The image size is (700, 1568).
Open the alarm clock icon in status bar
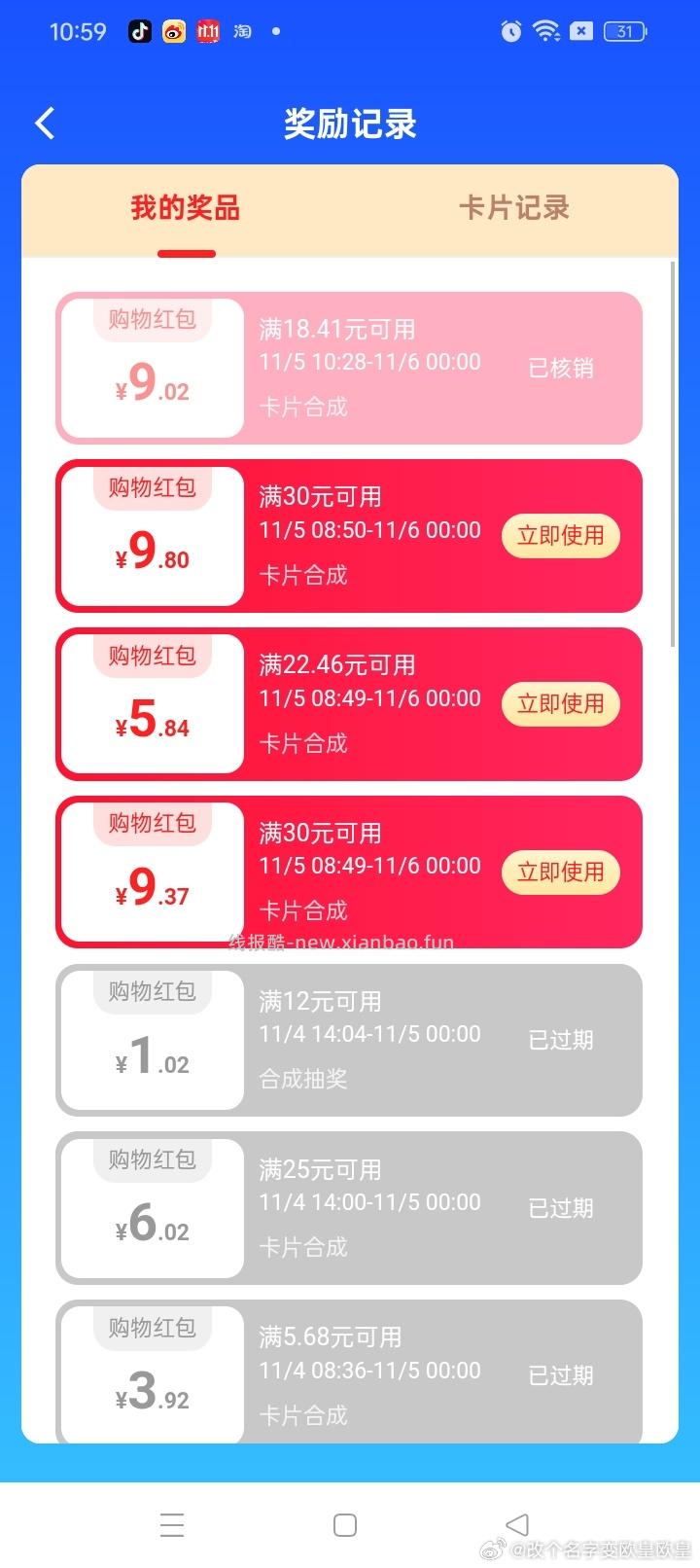click(509, 31)
